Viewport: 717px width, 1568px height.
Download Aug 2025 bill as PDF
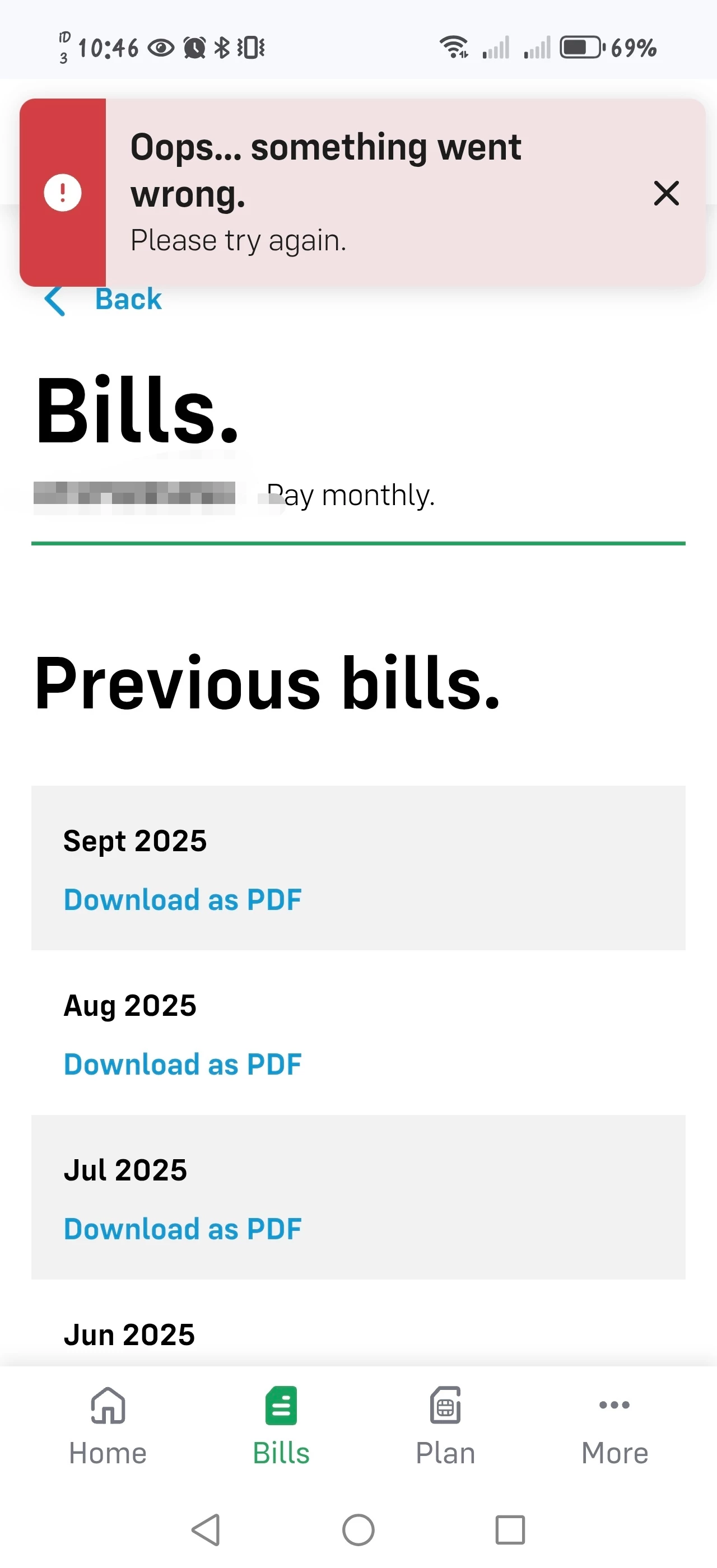tap(183, 1065)
